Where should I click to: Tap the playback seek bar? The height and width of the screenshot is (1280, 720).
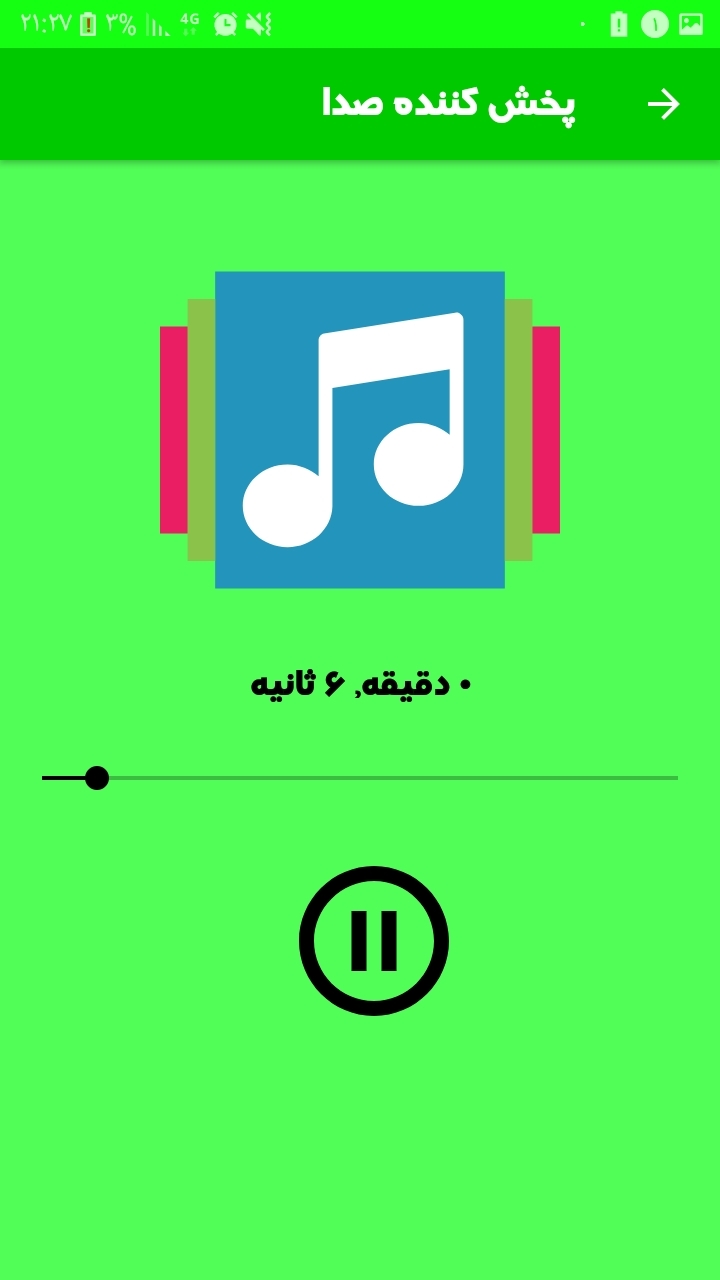360,777
